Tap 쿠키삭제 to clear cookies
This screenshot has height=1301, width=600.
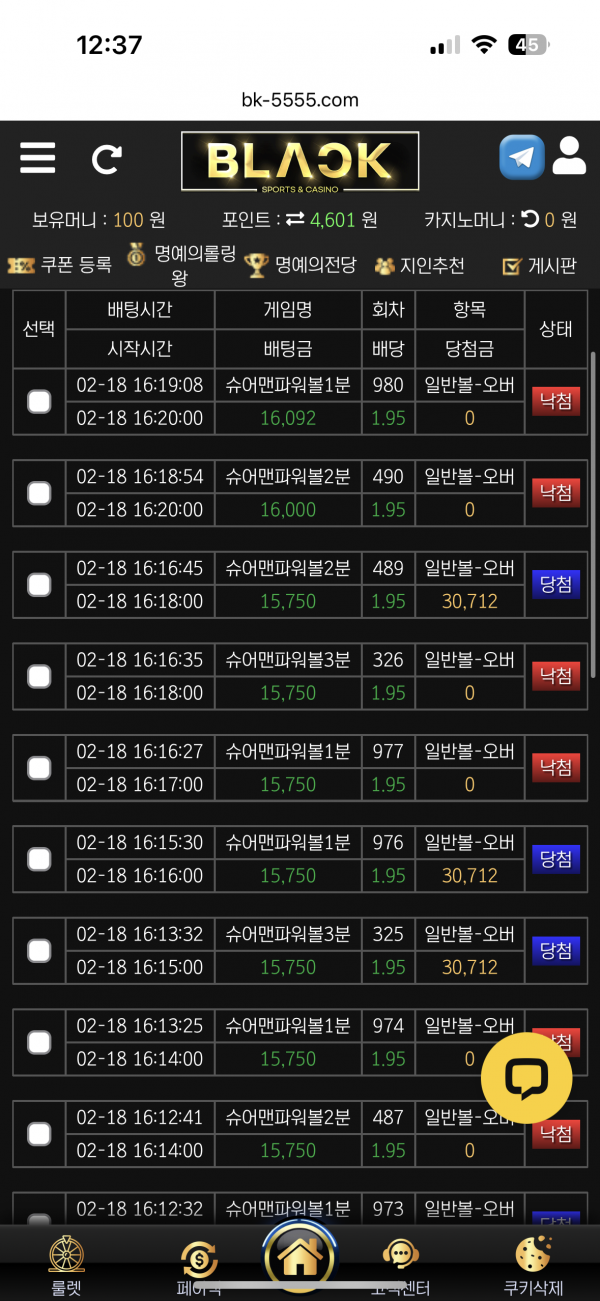[x=533, y=1265]
